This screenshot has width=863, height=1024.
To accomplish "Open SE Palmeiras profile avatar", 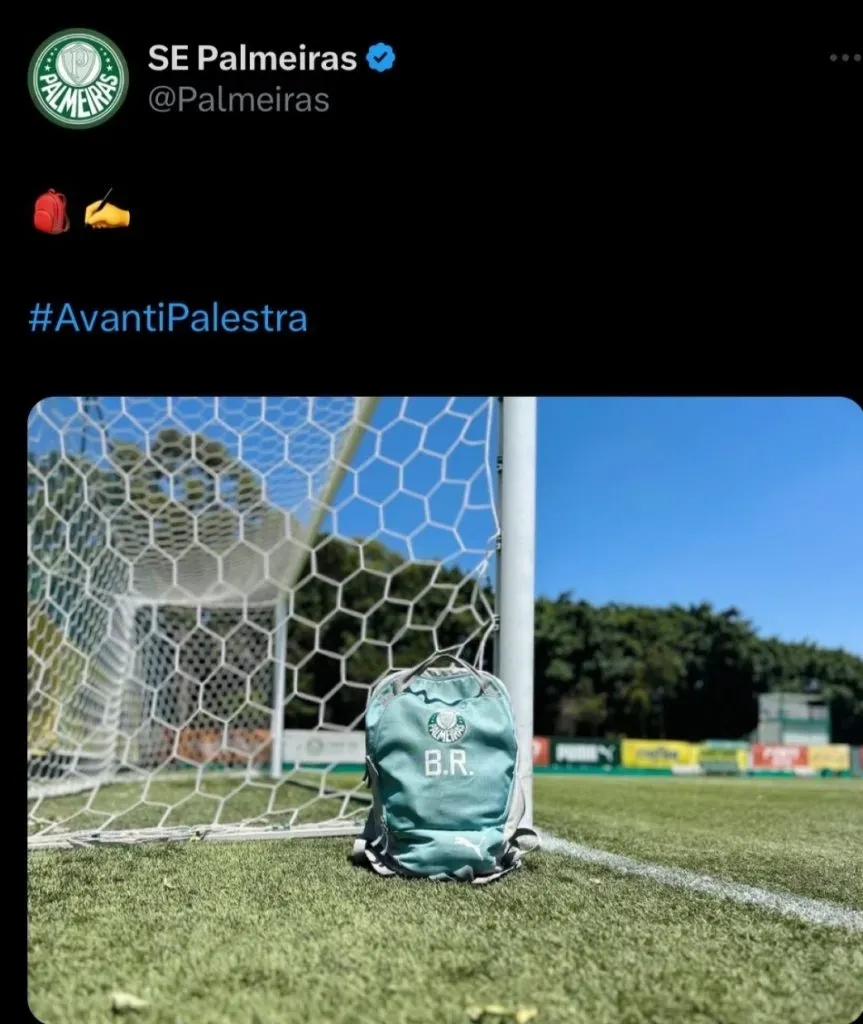I will (78, 78).
